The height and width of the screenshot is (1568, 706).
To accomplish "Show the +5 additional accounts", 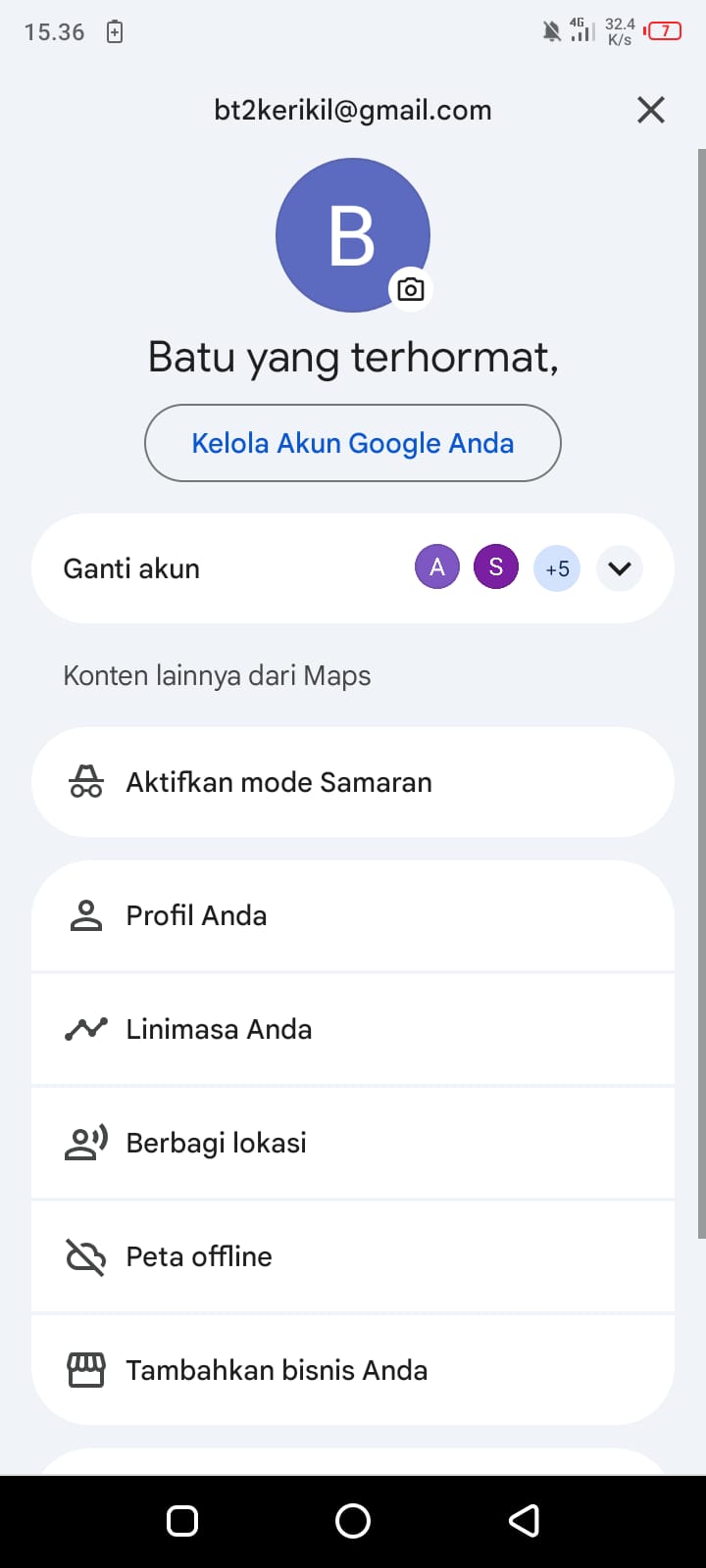I will click(x=557, y=568).
